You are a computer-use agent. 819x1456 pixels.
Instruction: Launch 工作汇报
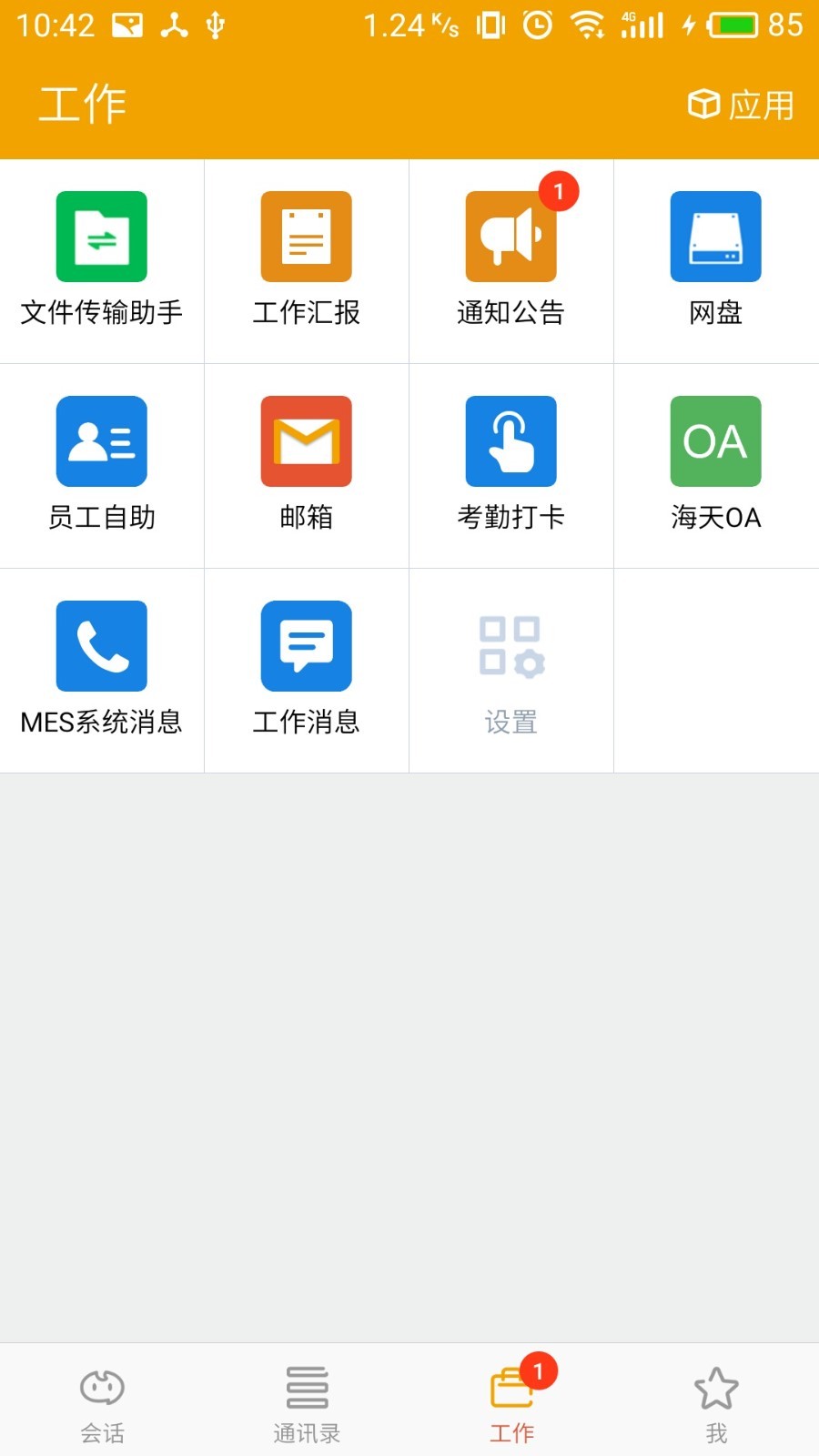307,260
